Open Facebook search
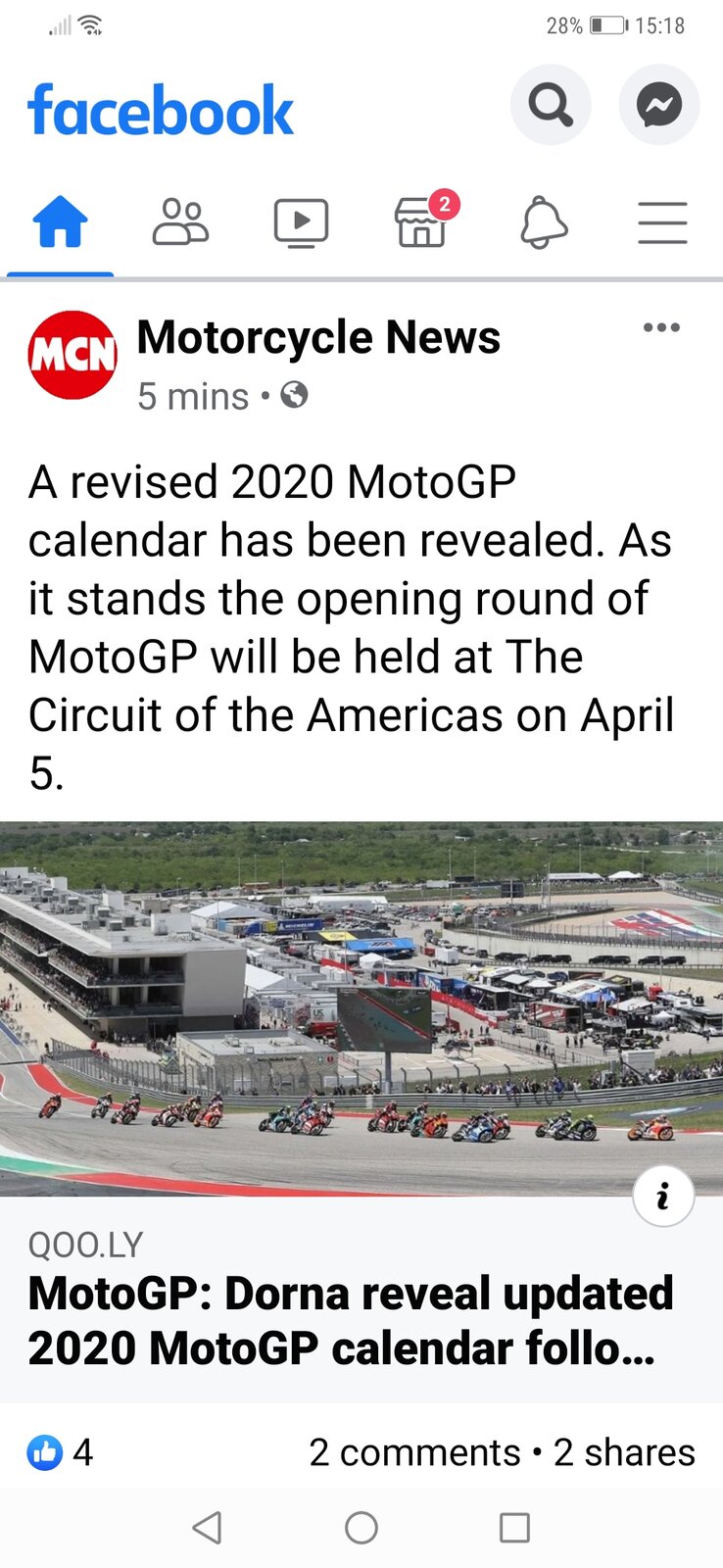This screenshot has height=1568, width=723. tap(551, 105)
